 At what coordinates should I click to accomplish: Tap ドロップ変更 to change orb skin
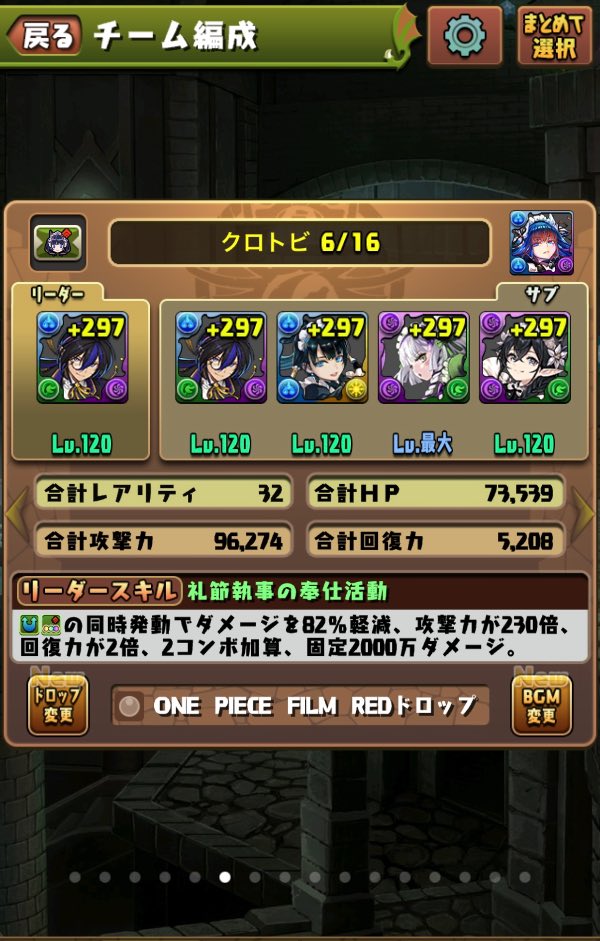[58, 705]
